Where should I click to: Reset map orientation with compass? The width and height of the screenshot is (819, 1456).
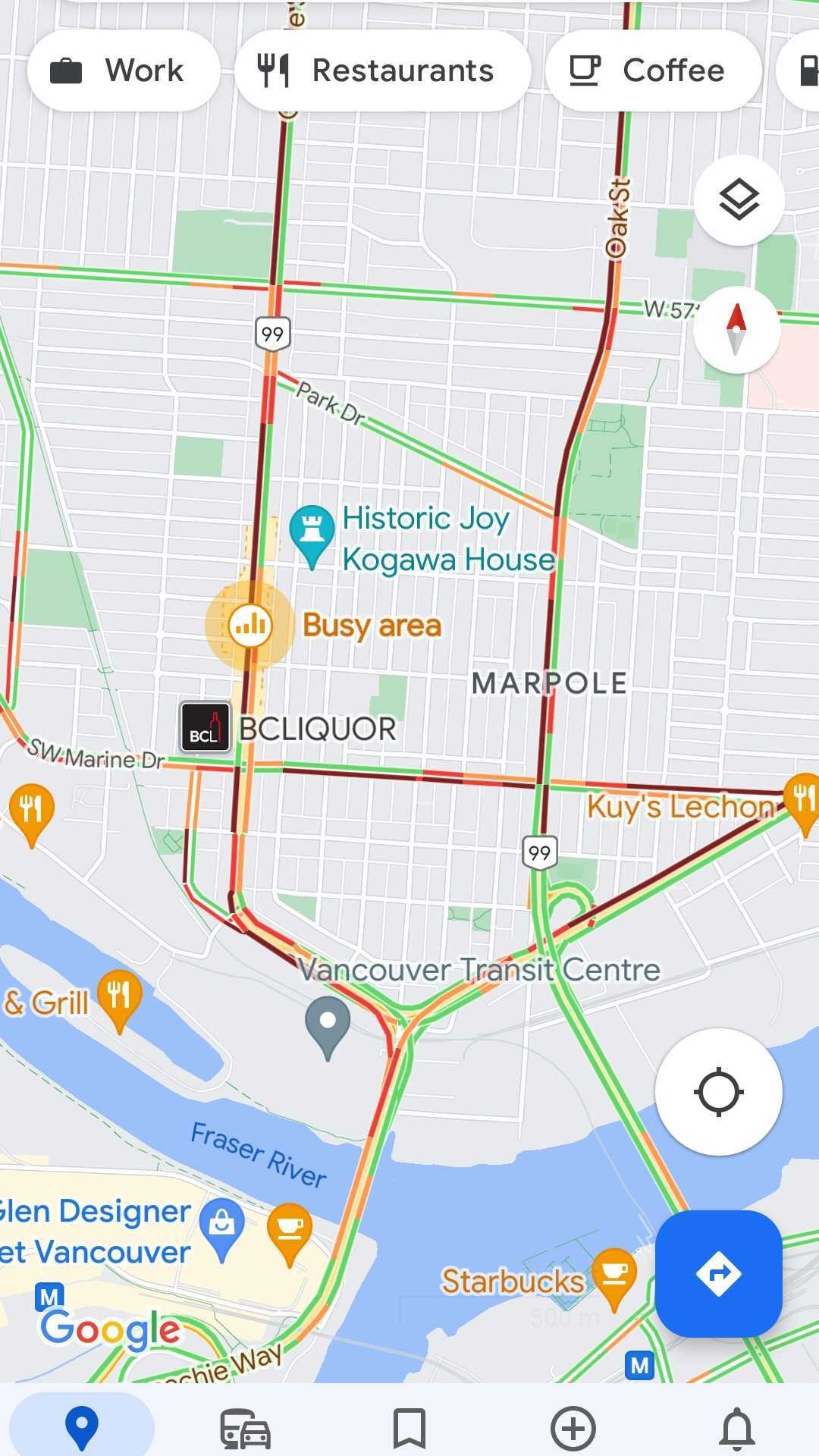pyautogui.click(x=736, y=329)
